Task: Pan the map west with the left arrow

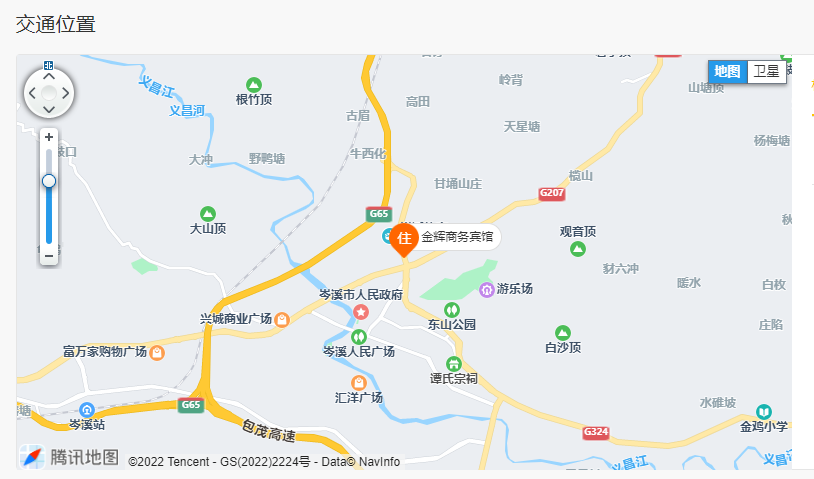Action: 32,93
